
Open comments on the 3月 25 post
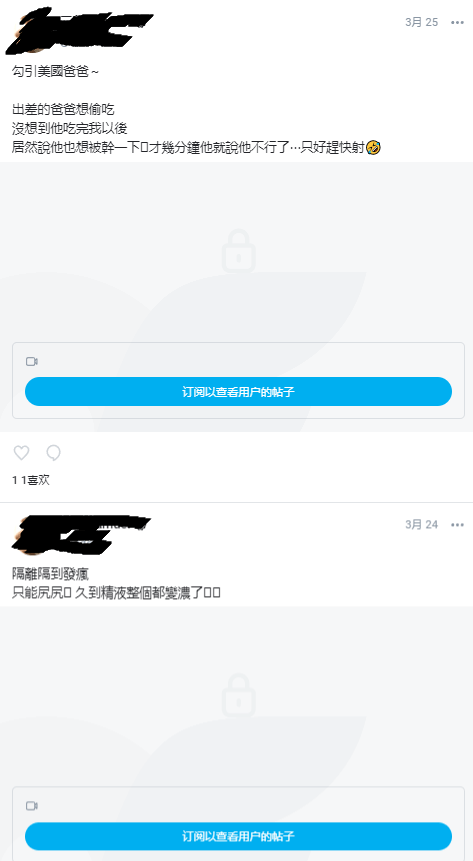53,453
